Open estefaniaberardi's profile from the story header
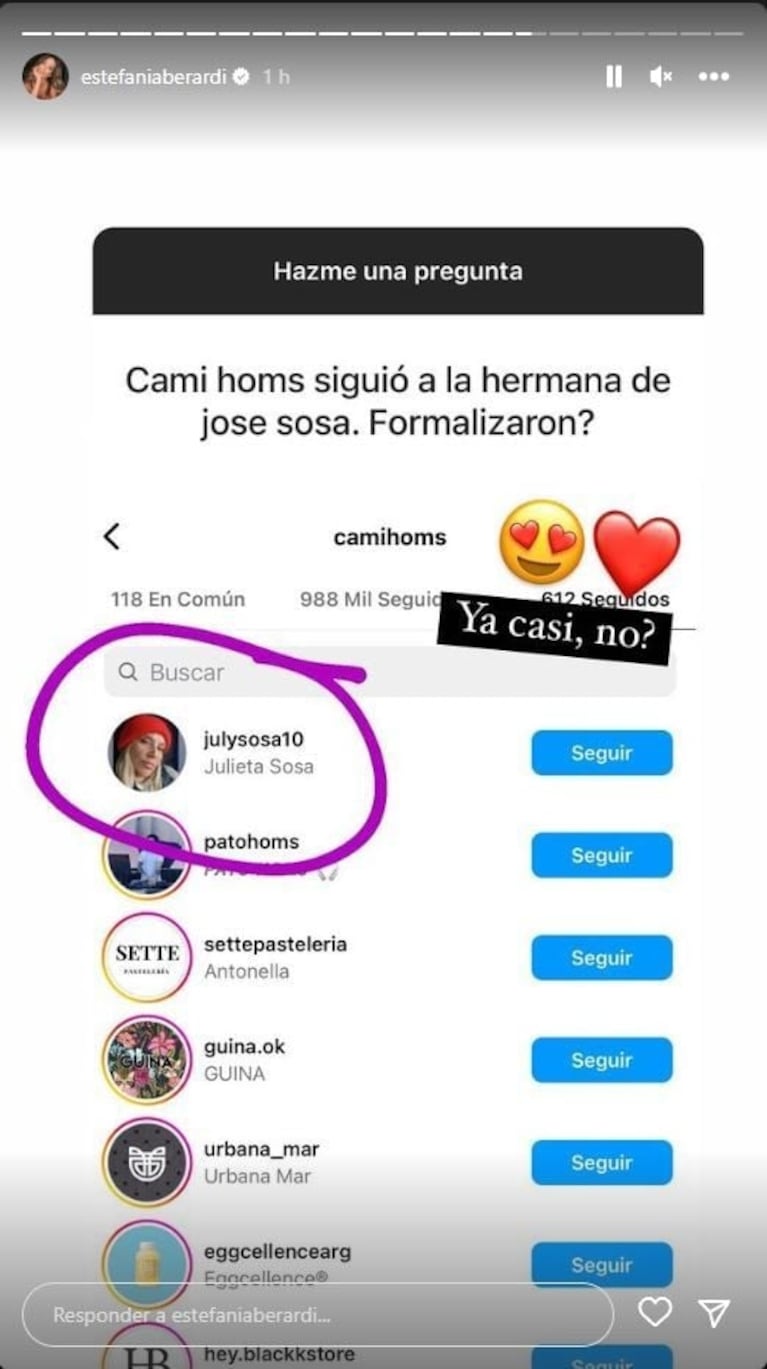The height and width of the screenshot is (1369, 767). click(152, 77)
